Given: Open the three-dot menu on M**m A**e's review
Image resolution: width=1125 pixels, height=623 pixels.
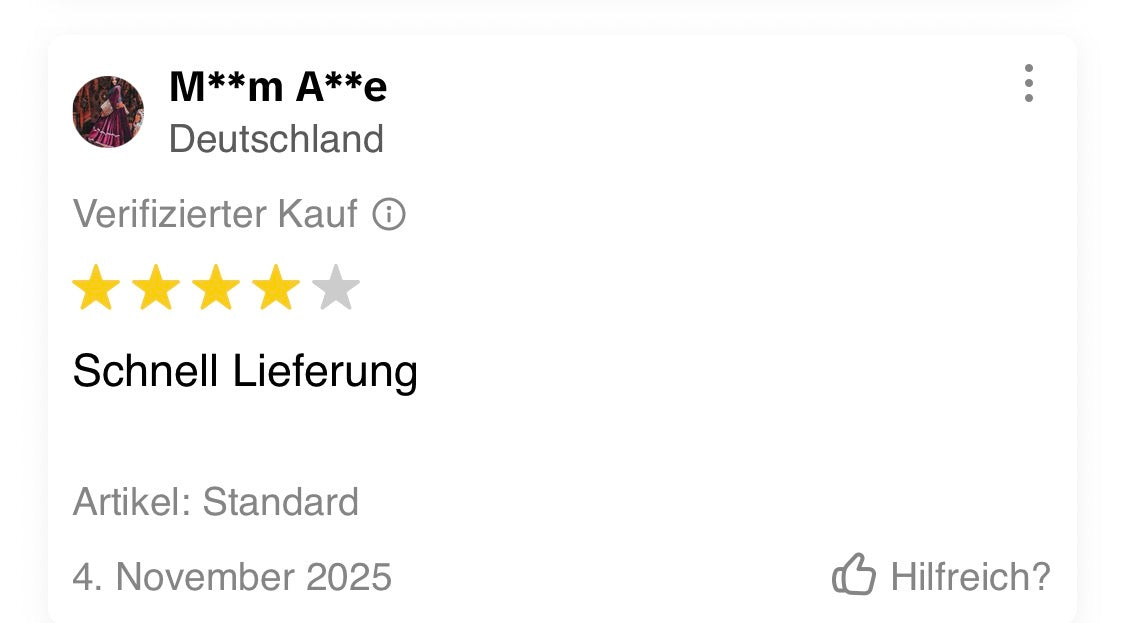Looking at the screenshot, I should [x=1028, y=84].
